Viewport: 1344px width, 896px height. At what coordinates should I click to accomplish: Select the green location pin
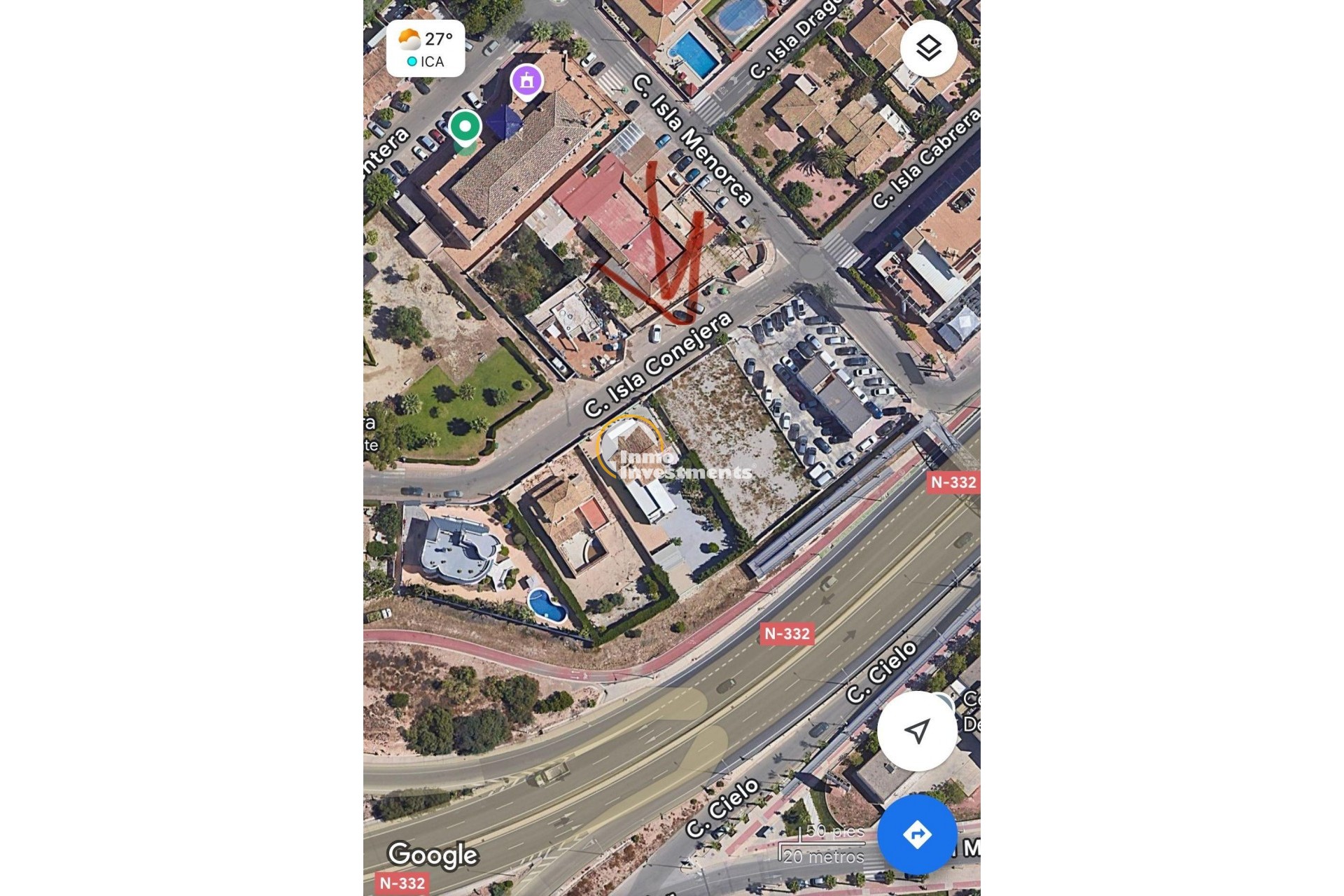click(x=465, y=129)
